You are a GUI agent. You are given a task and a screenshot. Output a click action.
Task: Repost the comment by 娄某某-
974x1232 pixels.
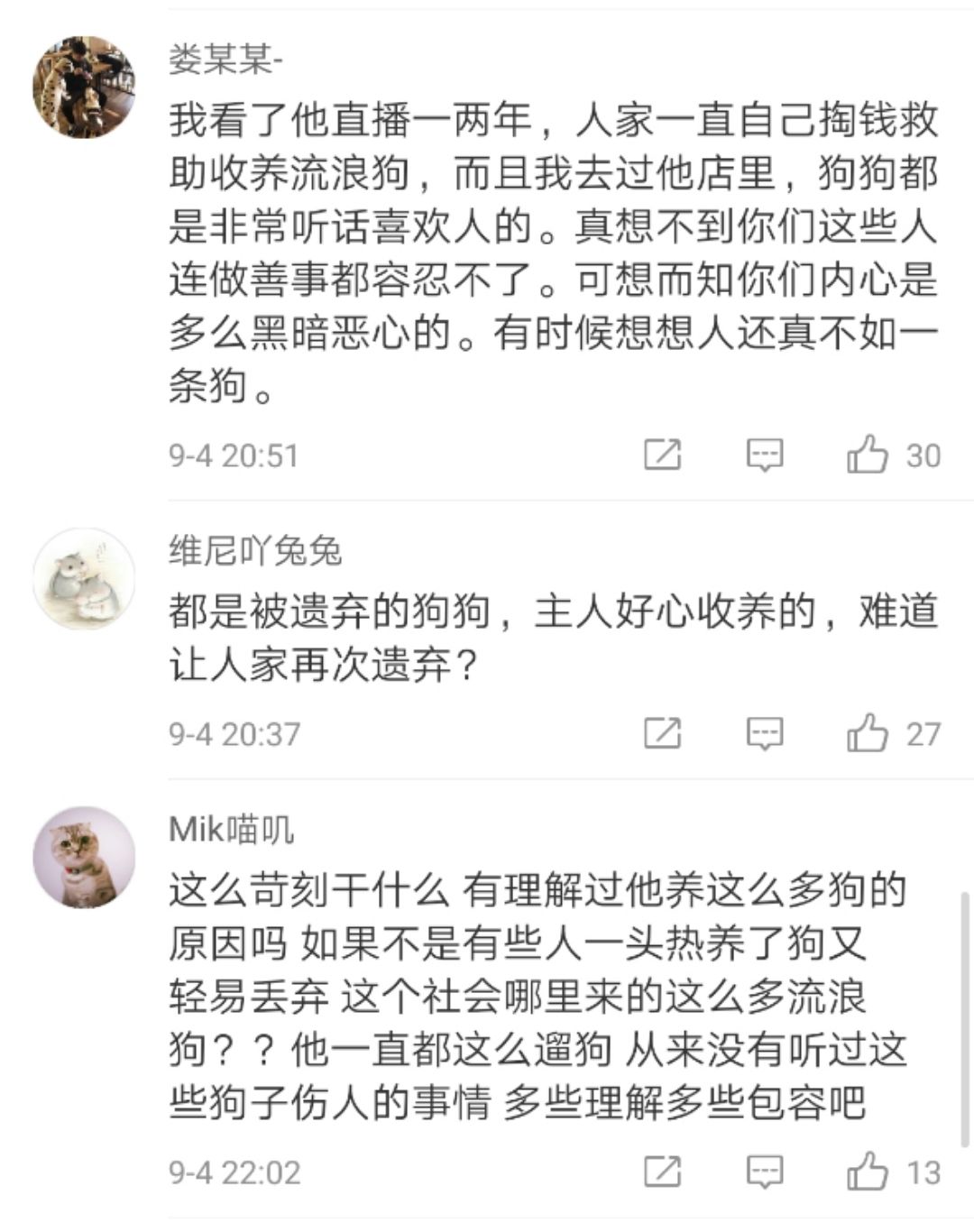662,455
